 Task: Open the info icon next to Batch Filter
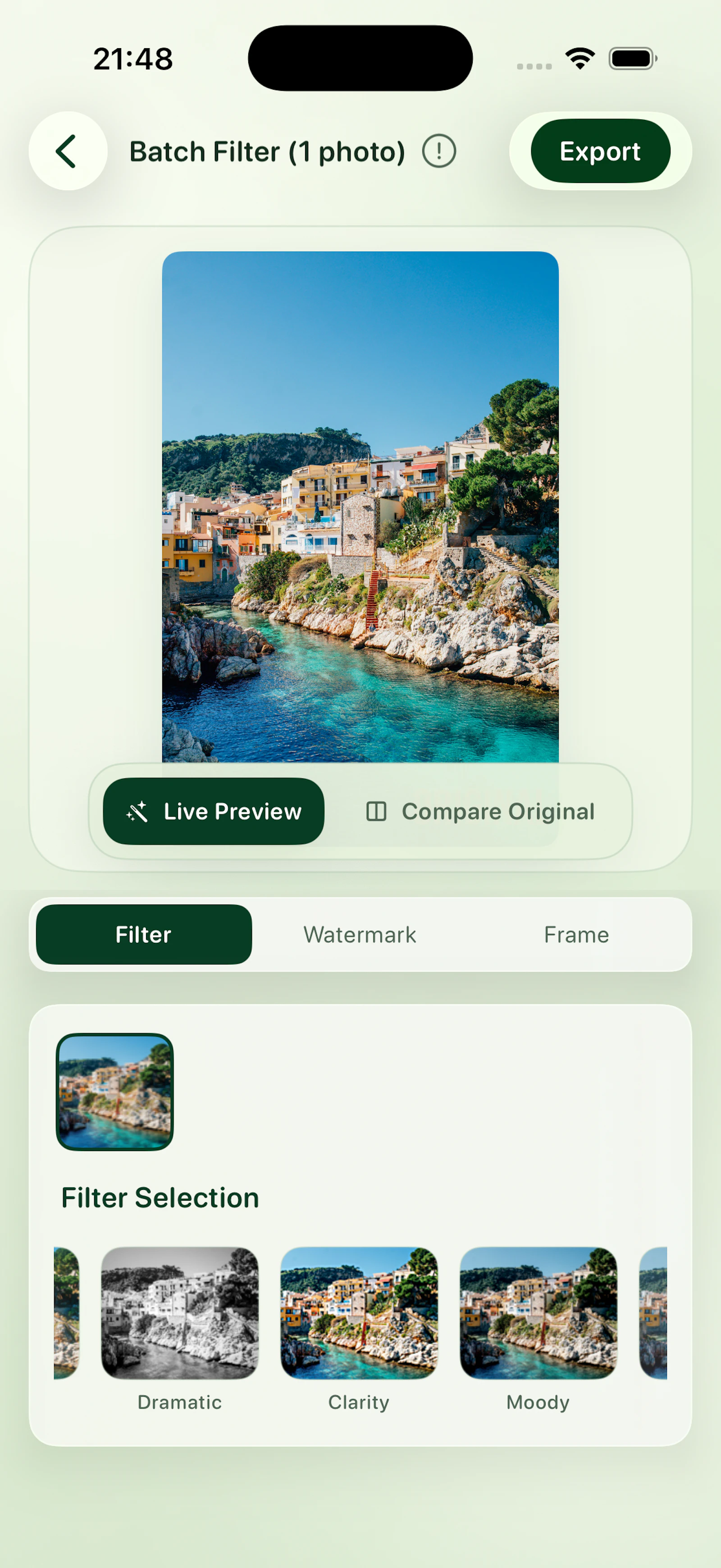(439, 151)
